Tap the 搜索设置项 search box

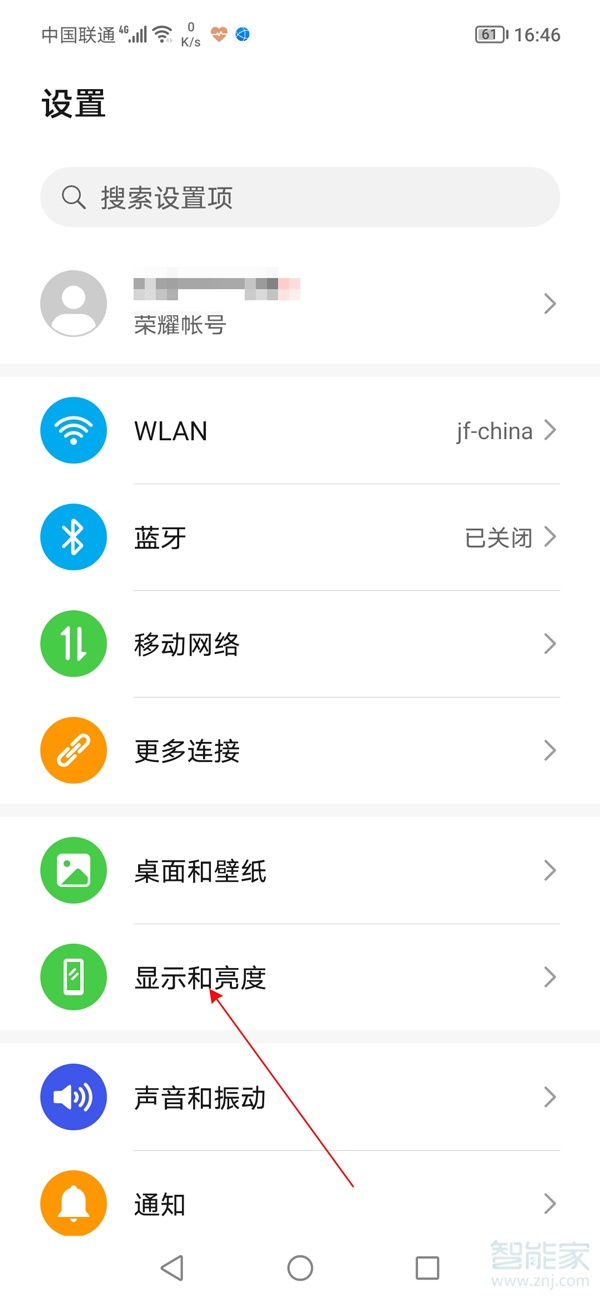pos(300,197)
